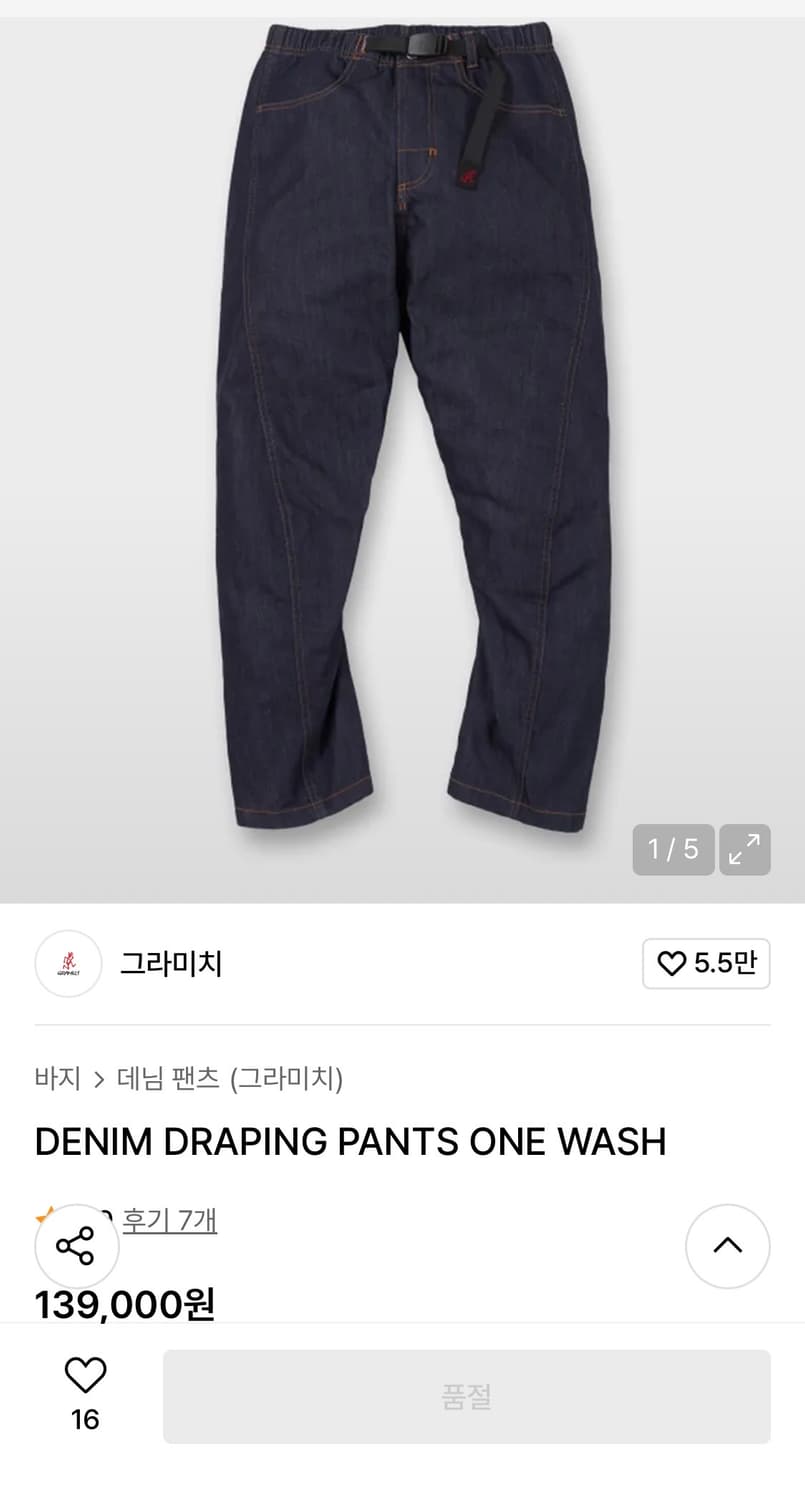Open the 데님 팬츠 (그라미치) category
Screen dimensions: 805x1500
coord(232,1080)
